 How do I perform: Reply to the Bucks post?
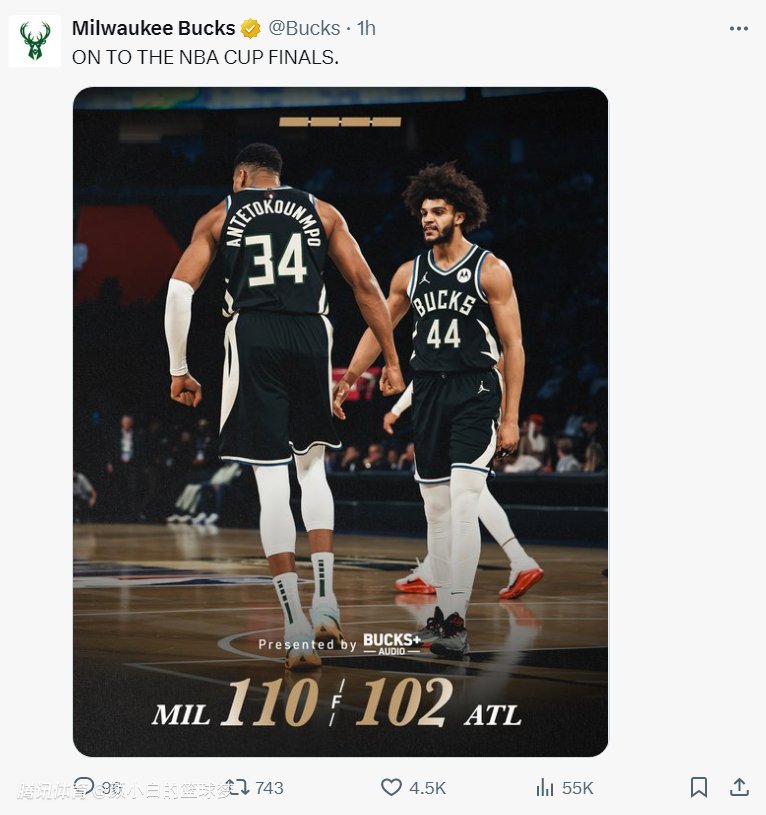click(85, 788)
